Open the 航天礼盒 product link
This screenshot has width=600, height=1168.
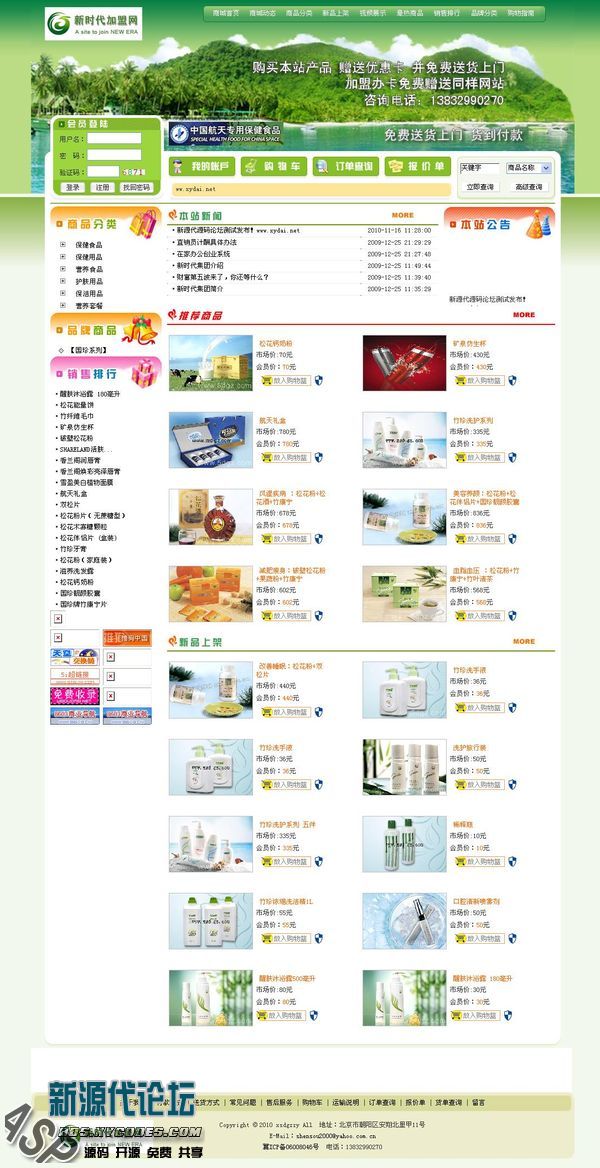coord(272,420)
